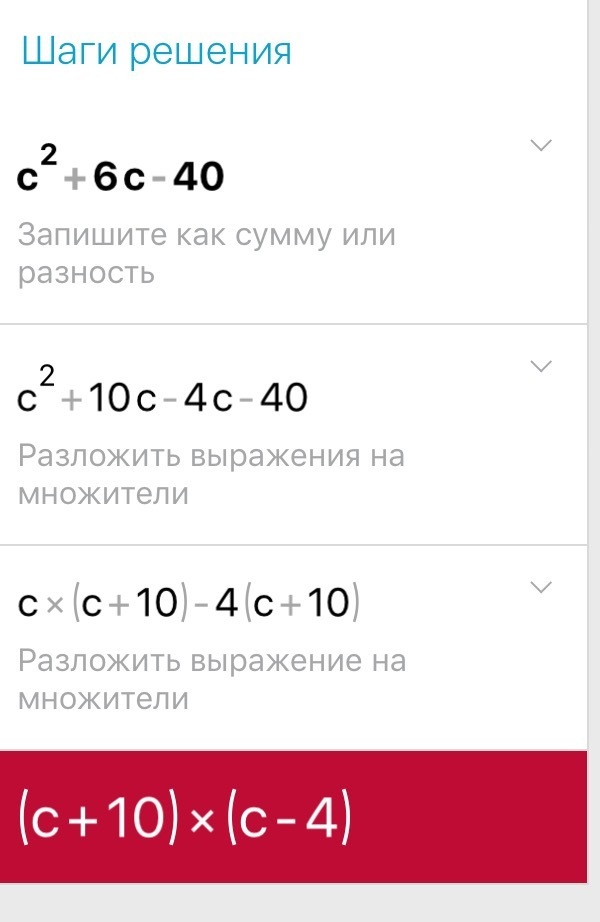The width and height of the screenshot is (600, 922).
Task: Expand the step c²+10c-4c-40
Action: coord(540,367)
